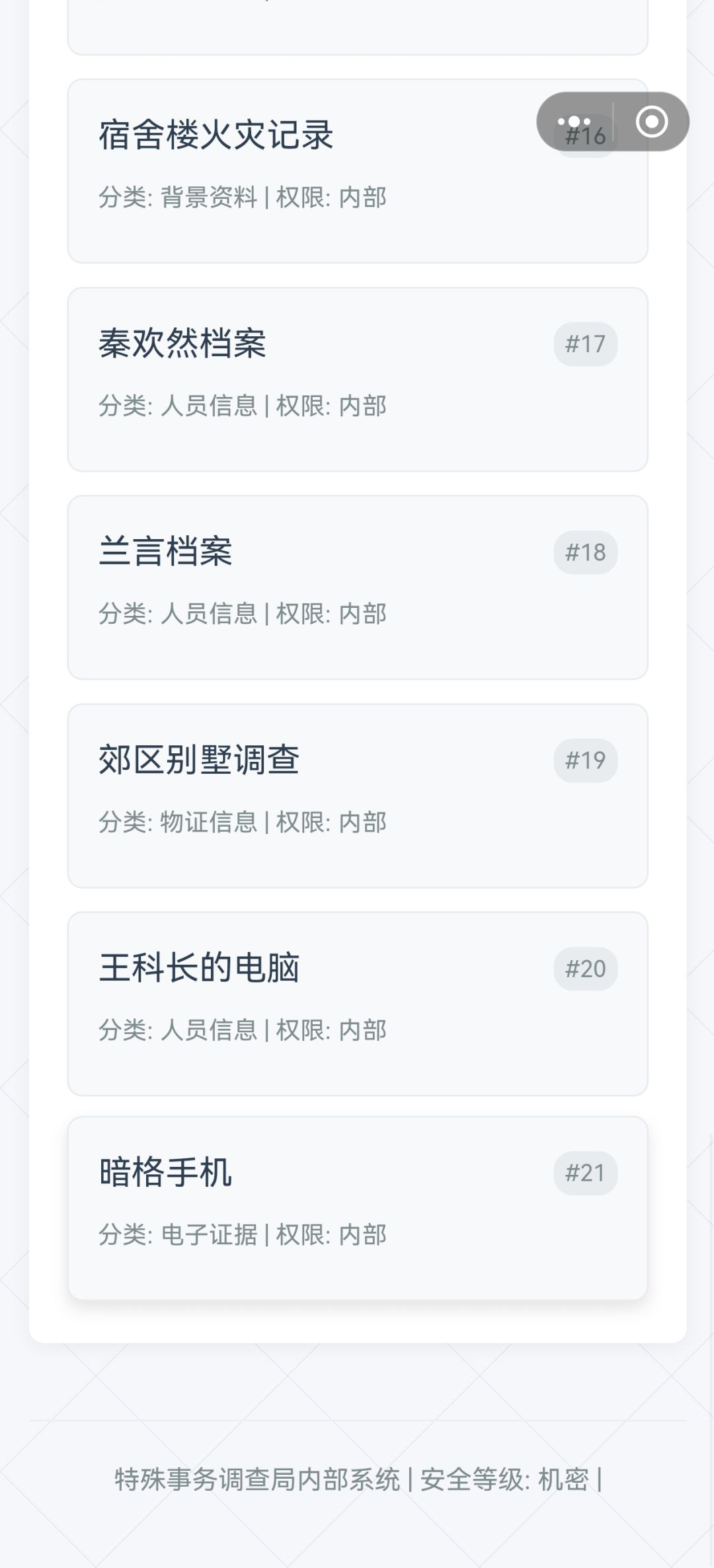View the 兰言档案 entry
Viewport: 714px width, 1568px height.
[x=358, y=587]
